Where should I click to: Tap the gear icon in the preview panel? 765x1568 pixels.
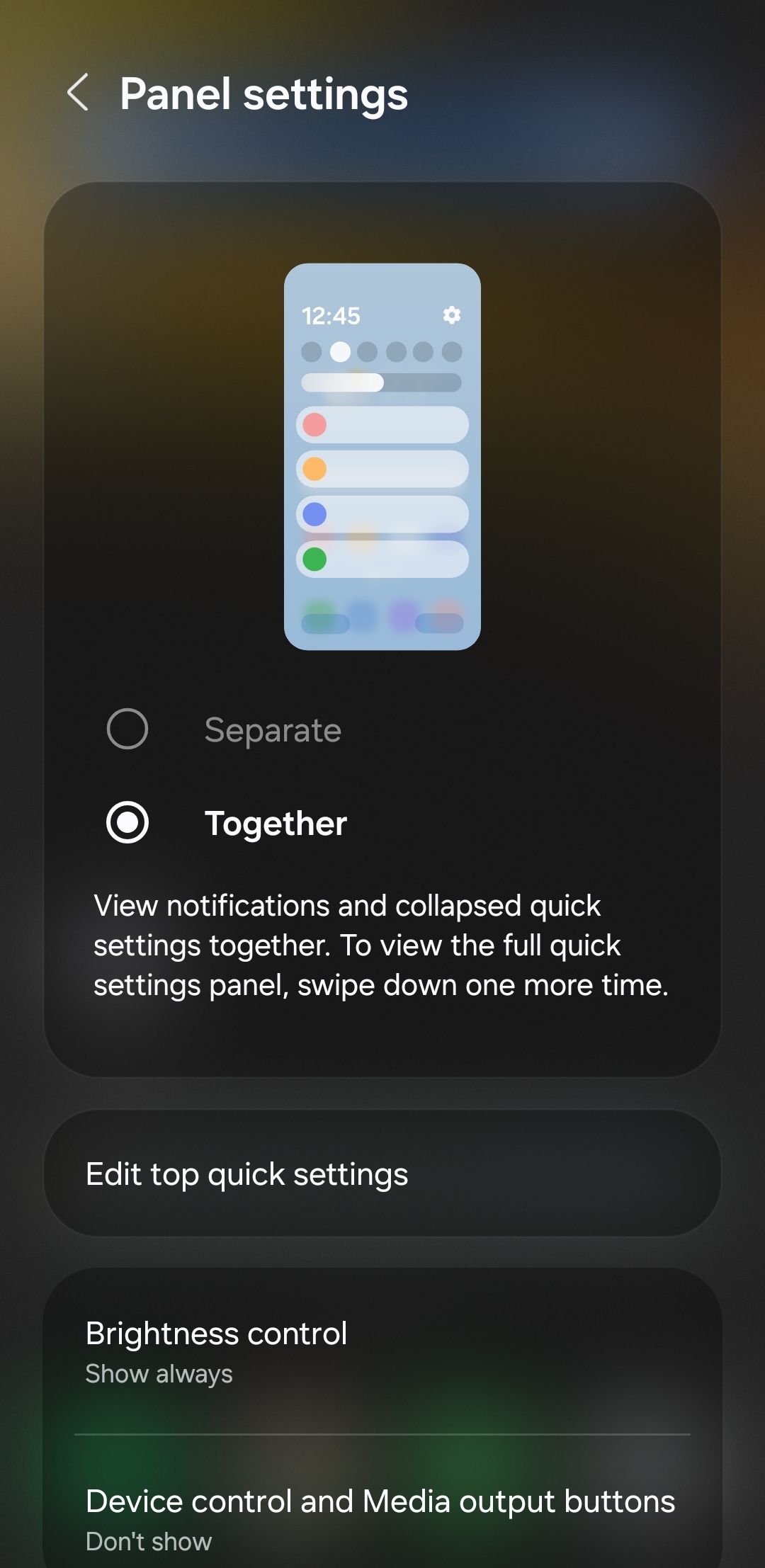pyautogui.click(x=451, y=315)
